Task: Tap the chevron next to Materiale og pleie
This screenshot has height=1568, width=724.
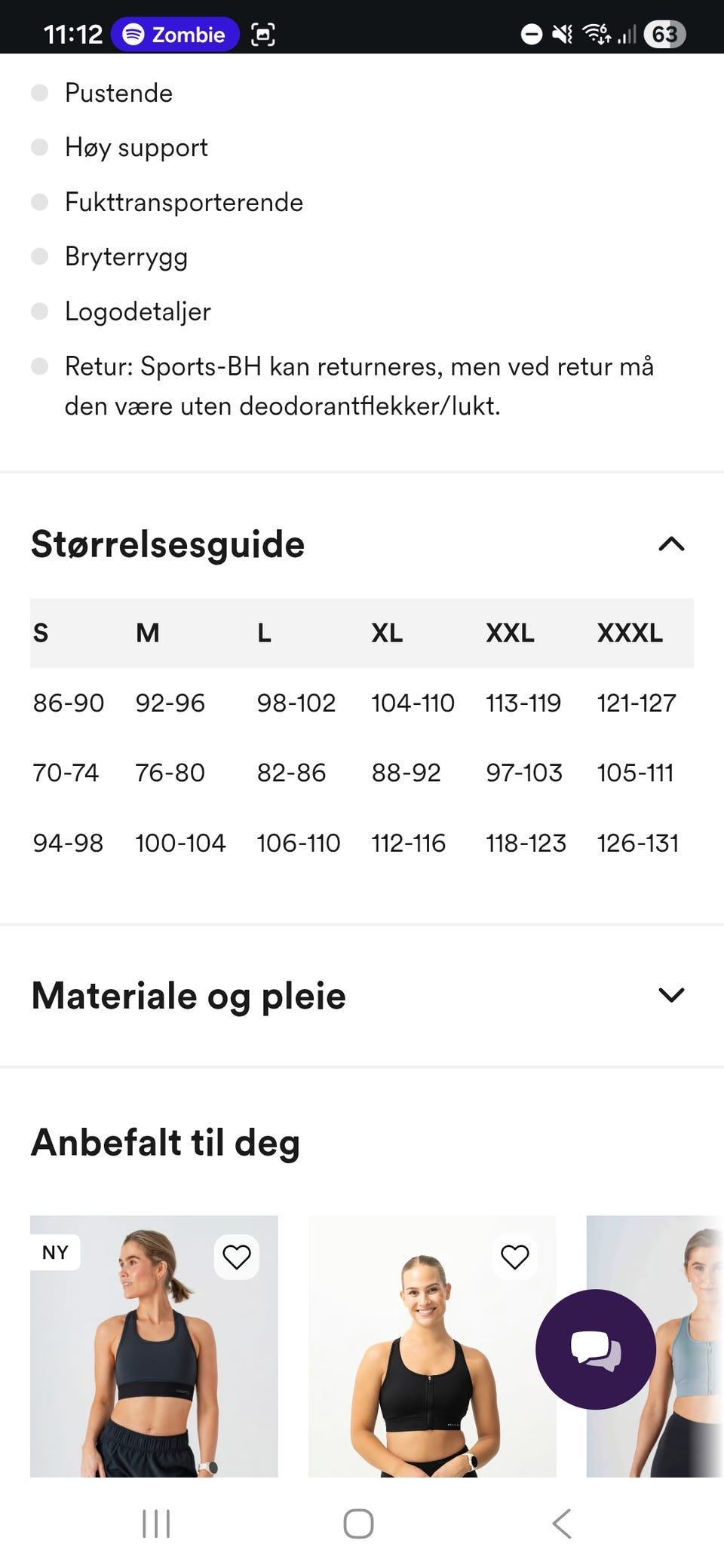Action: coord(670,995)
